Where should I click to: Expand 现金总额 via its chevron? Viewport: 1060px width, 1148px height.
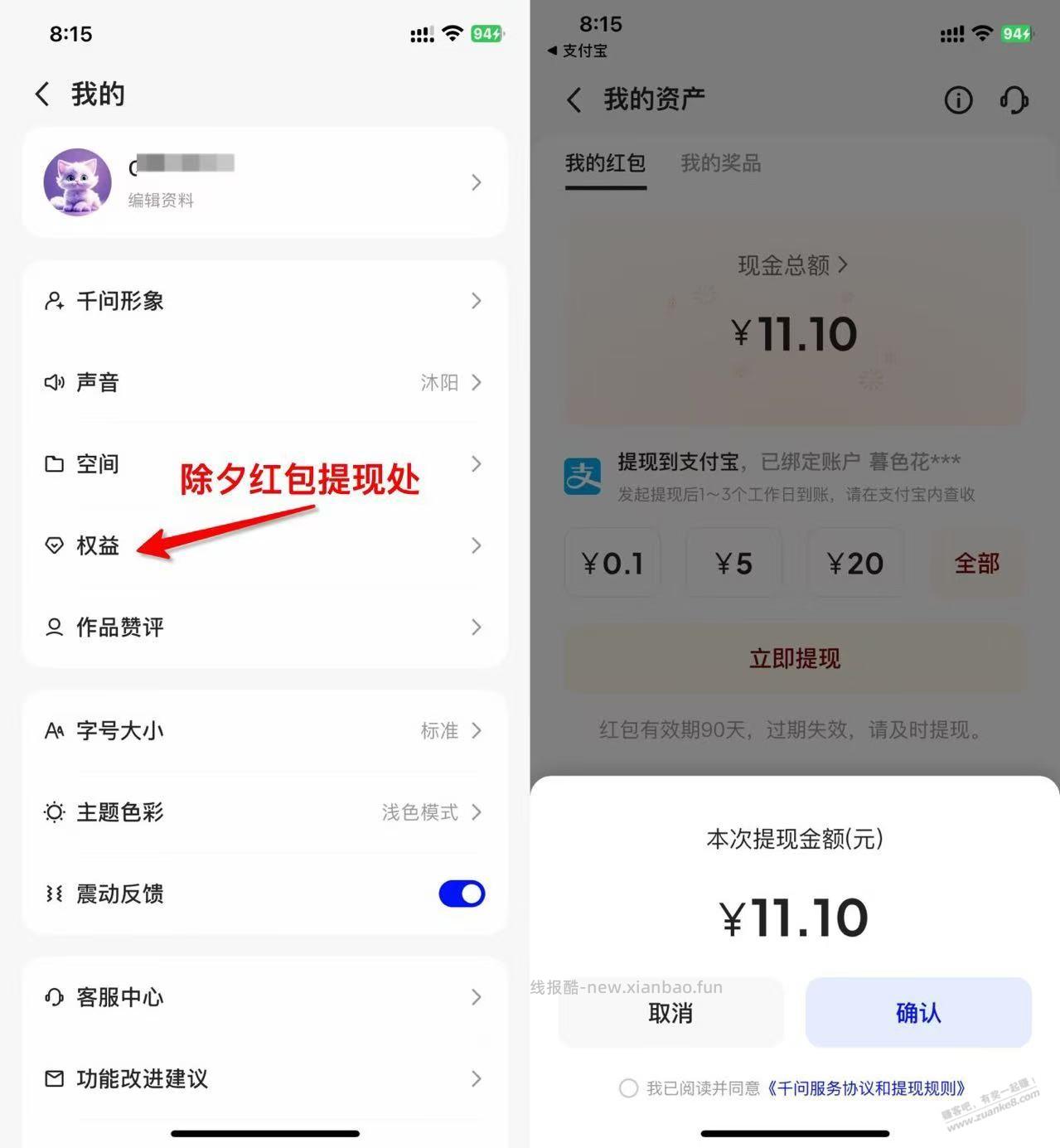pyautogui.click(x=844, y=265)
